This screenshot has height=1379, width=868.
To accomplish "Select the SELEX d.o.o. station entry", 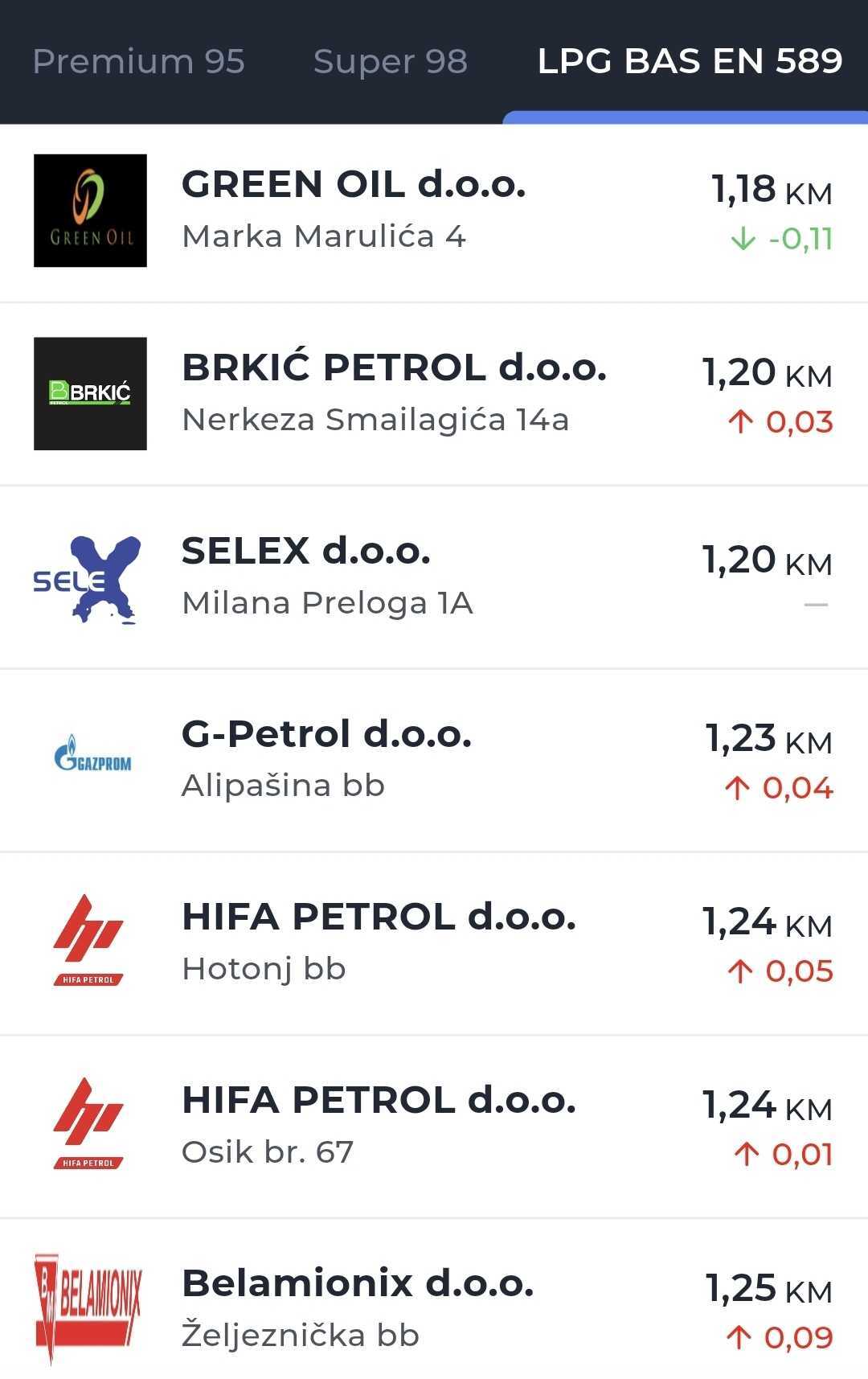I will click(306, 552).
